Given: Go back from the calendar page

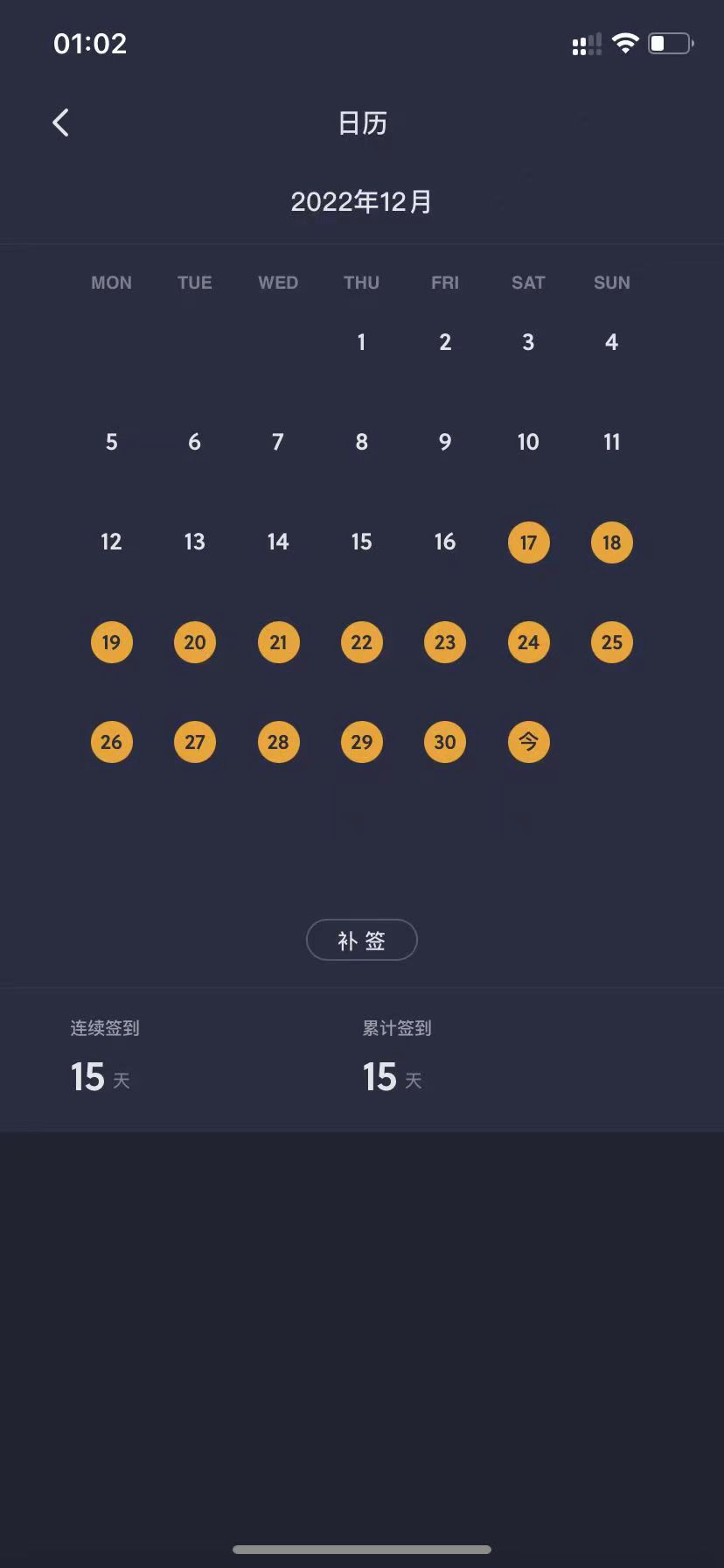Looking at the screenshot, I should click(60, 123).
